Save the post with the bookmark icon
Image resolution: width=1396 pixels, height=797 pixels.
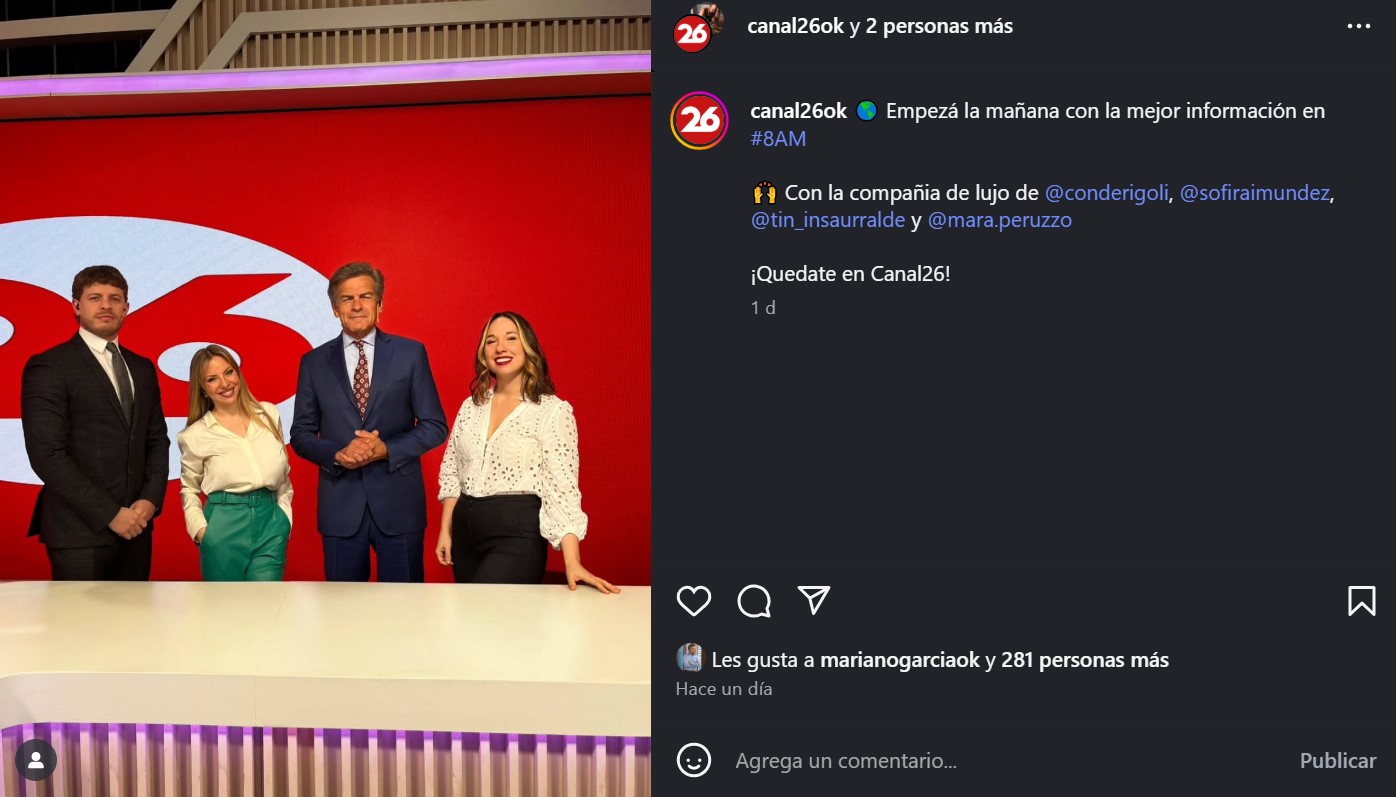pyautogui.click(x=1361, y=601)
